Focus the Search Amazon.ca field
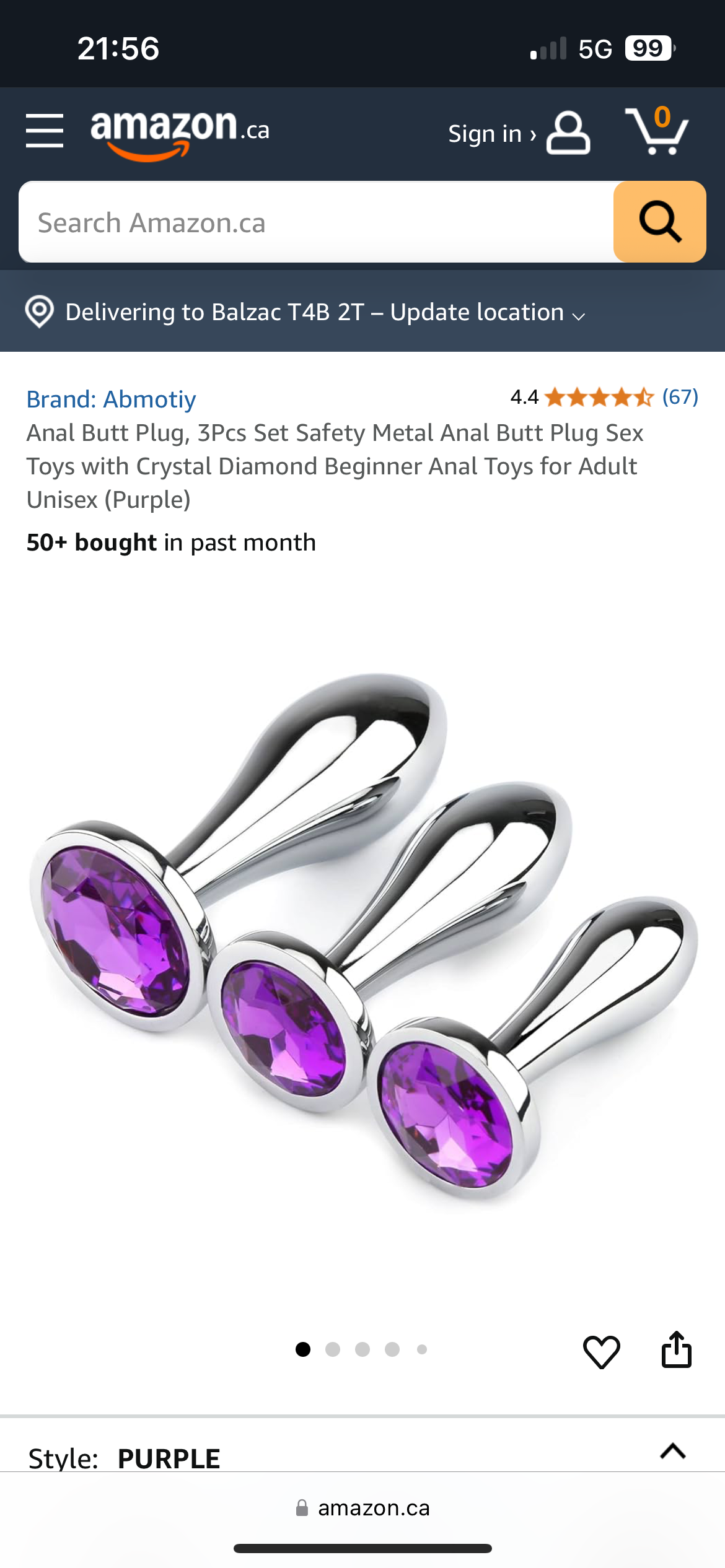The image size is (725, 1568). click(316, 222)
